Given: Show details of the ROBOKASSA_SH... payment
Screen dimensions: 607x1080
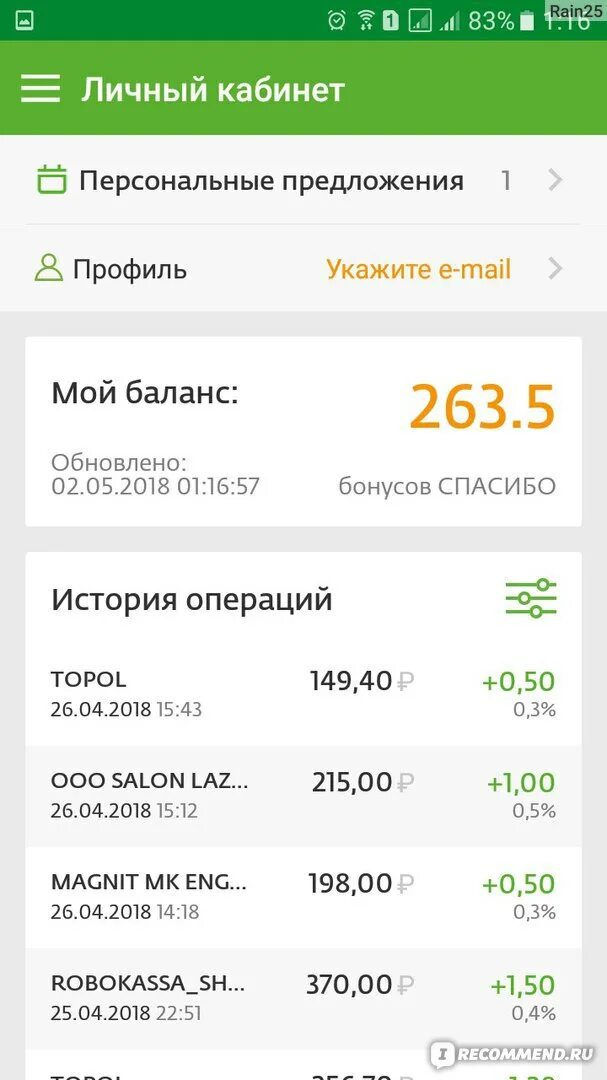Looking at the screenshot, I should pos(302,997).
